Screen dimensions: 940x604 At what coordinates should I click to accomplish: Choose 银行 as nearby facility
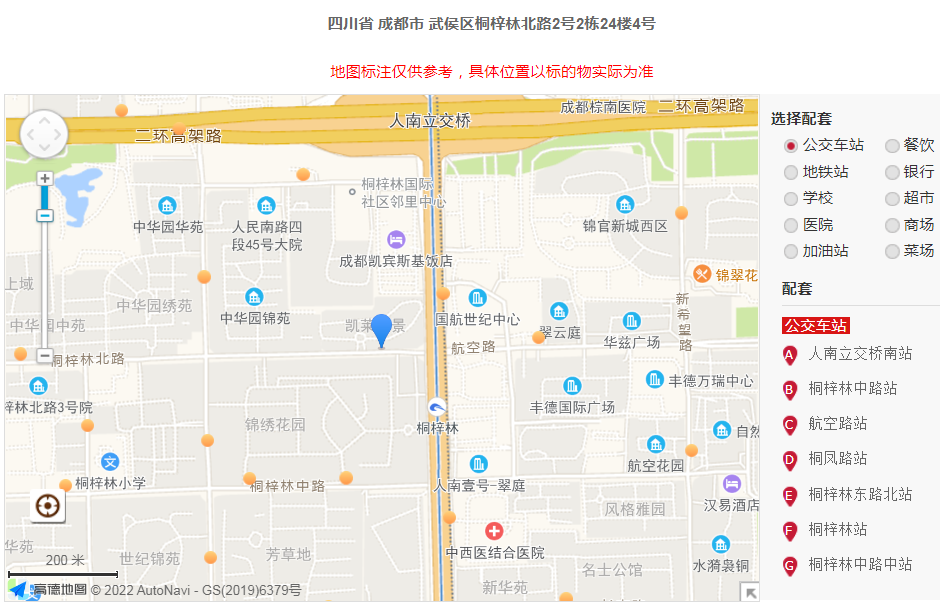coord(892,172)
